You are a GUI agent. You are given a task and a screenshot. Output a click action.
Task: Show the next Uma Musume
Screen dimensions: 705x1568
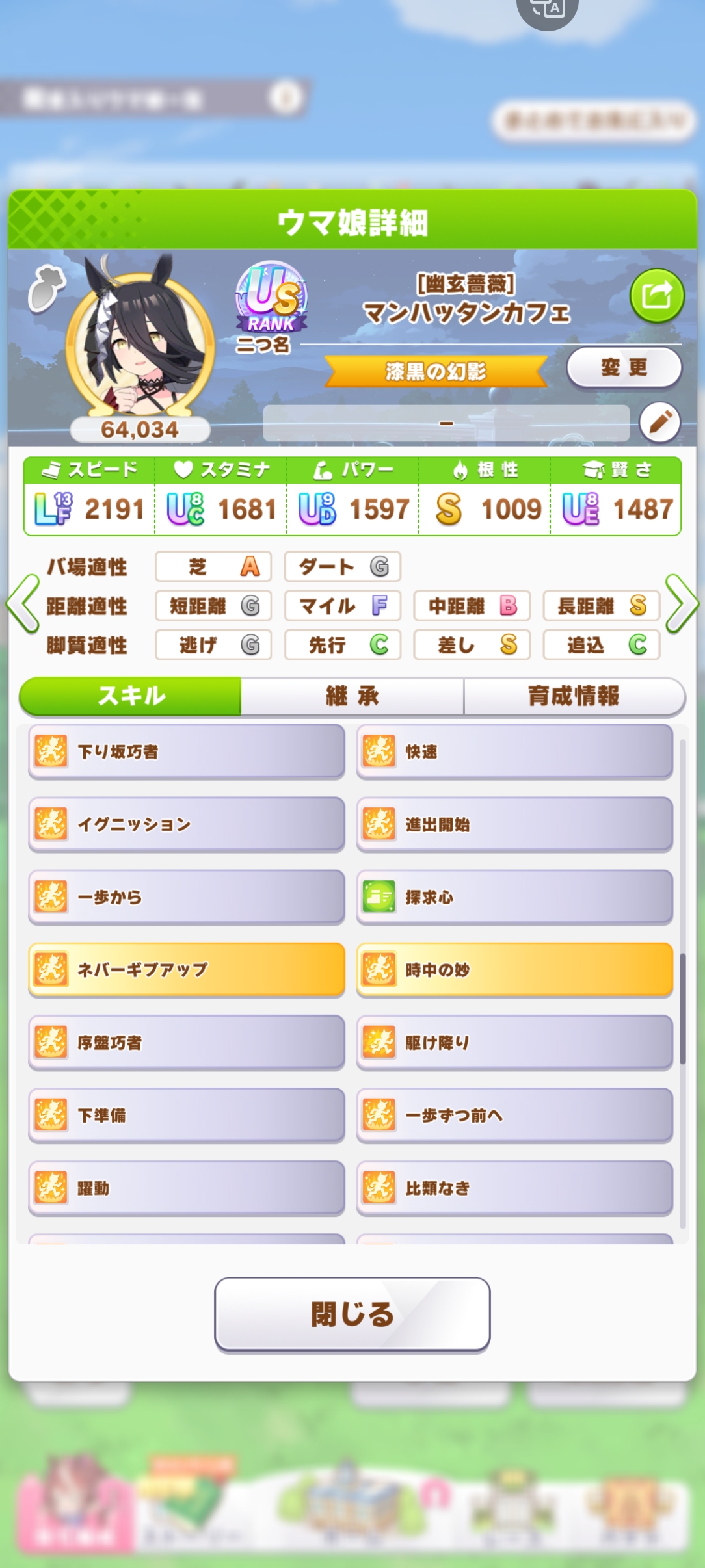[x=682, y=603]
